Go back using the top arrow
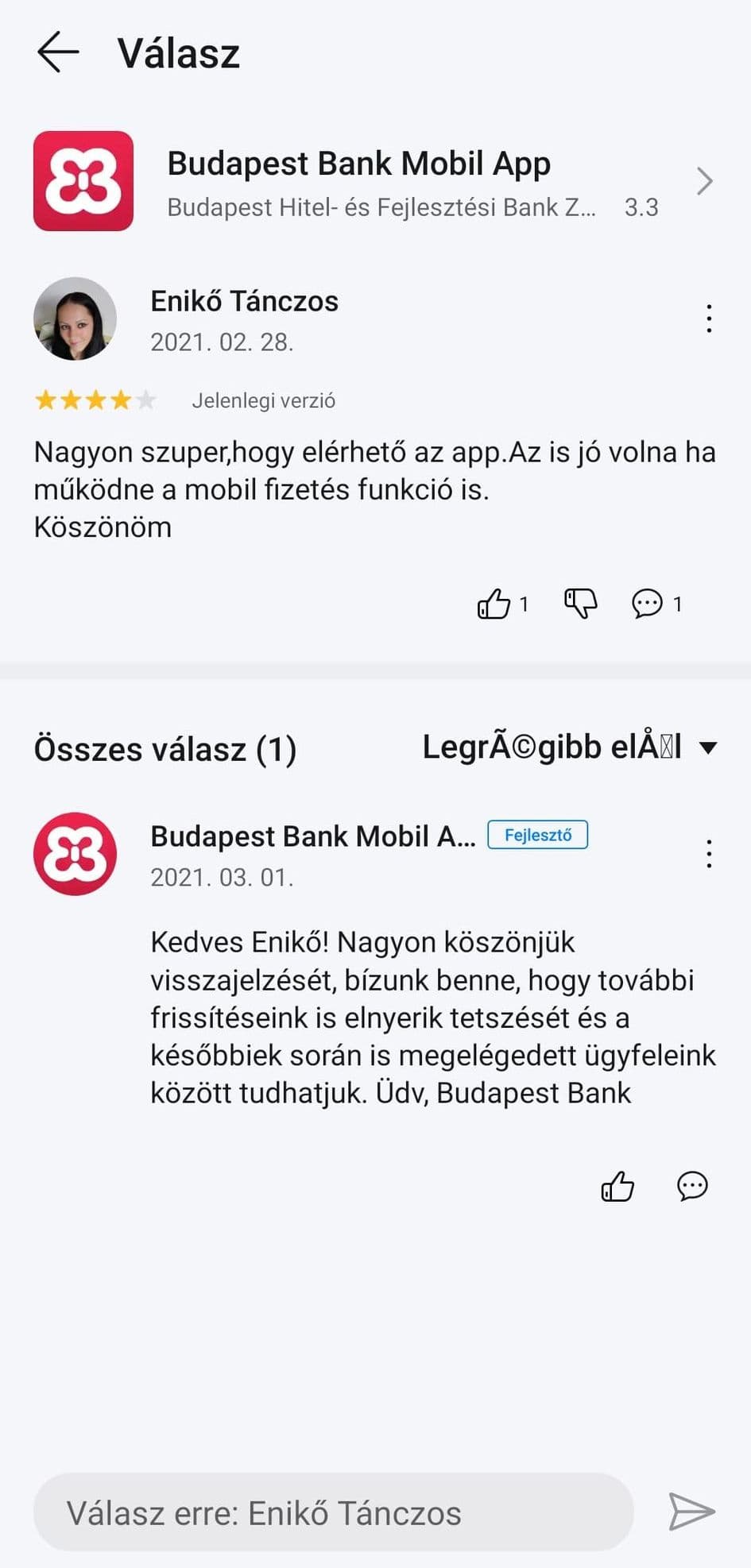751x1568 pixels. click(x=58, y=52)
